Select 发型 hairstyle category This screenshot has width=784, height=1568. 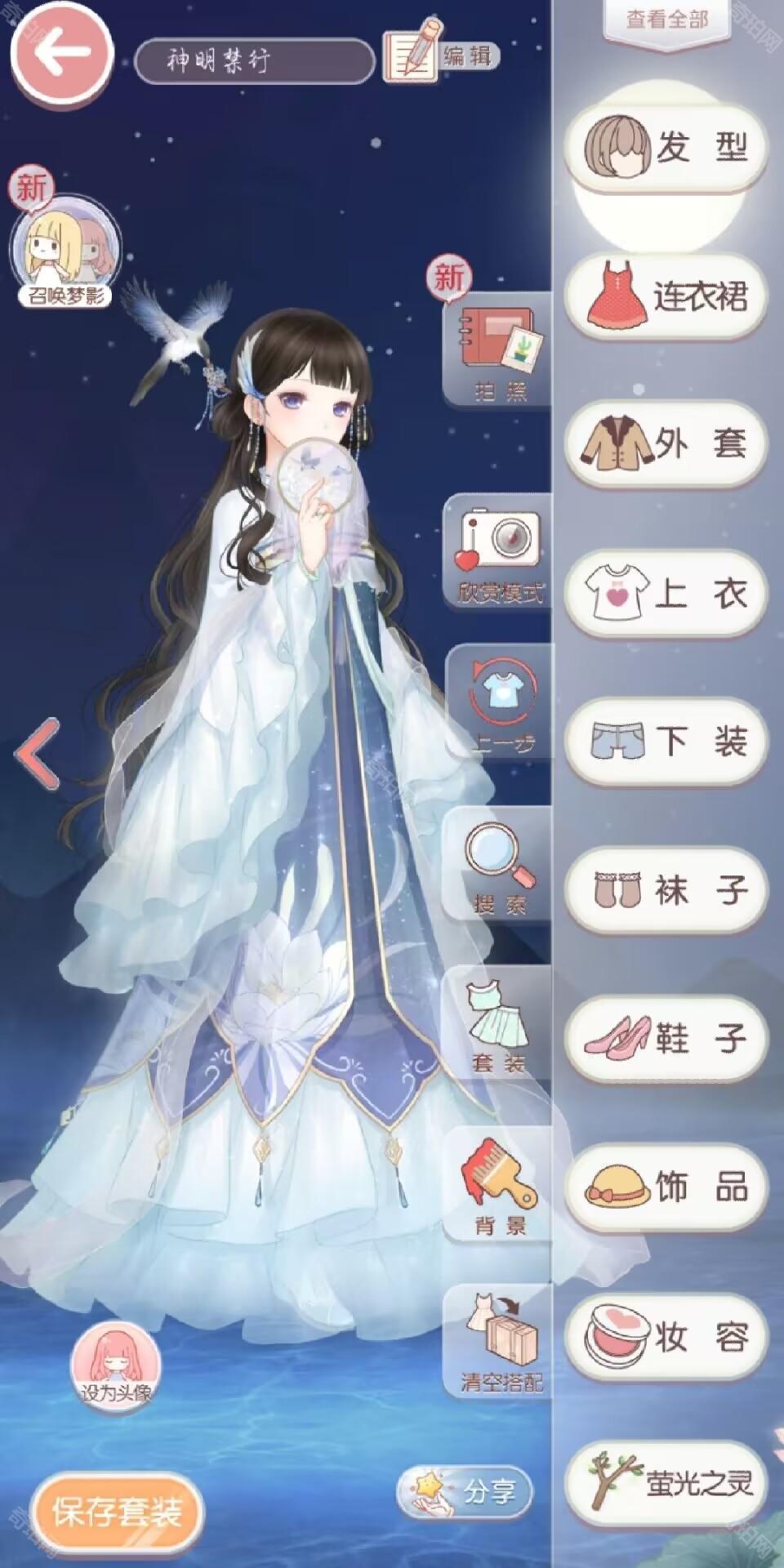click(x=666, y=147)
